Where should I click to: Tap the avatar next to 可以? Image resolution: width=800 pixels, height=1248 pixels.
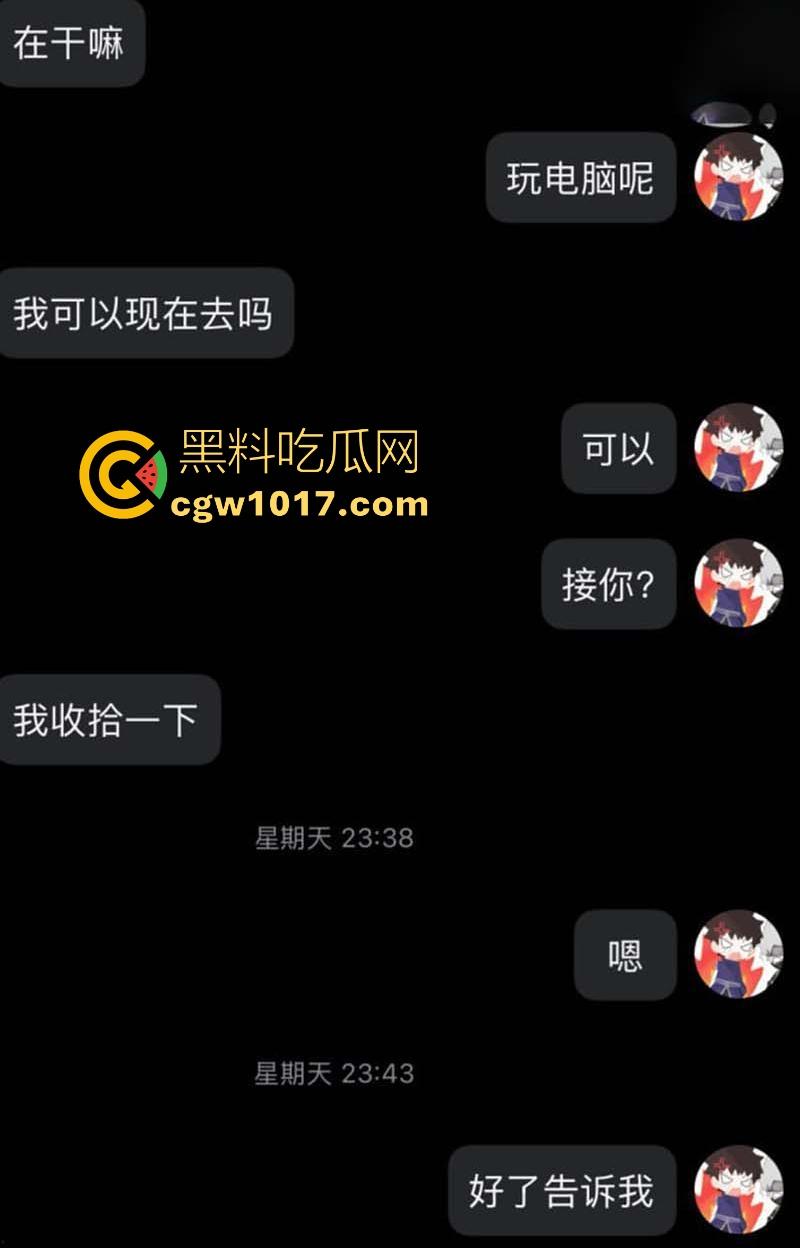click(738, 447)
